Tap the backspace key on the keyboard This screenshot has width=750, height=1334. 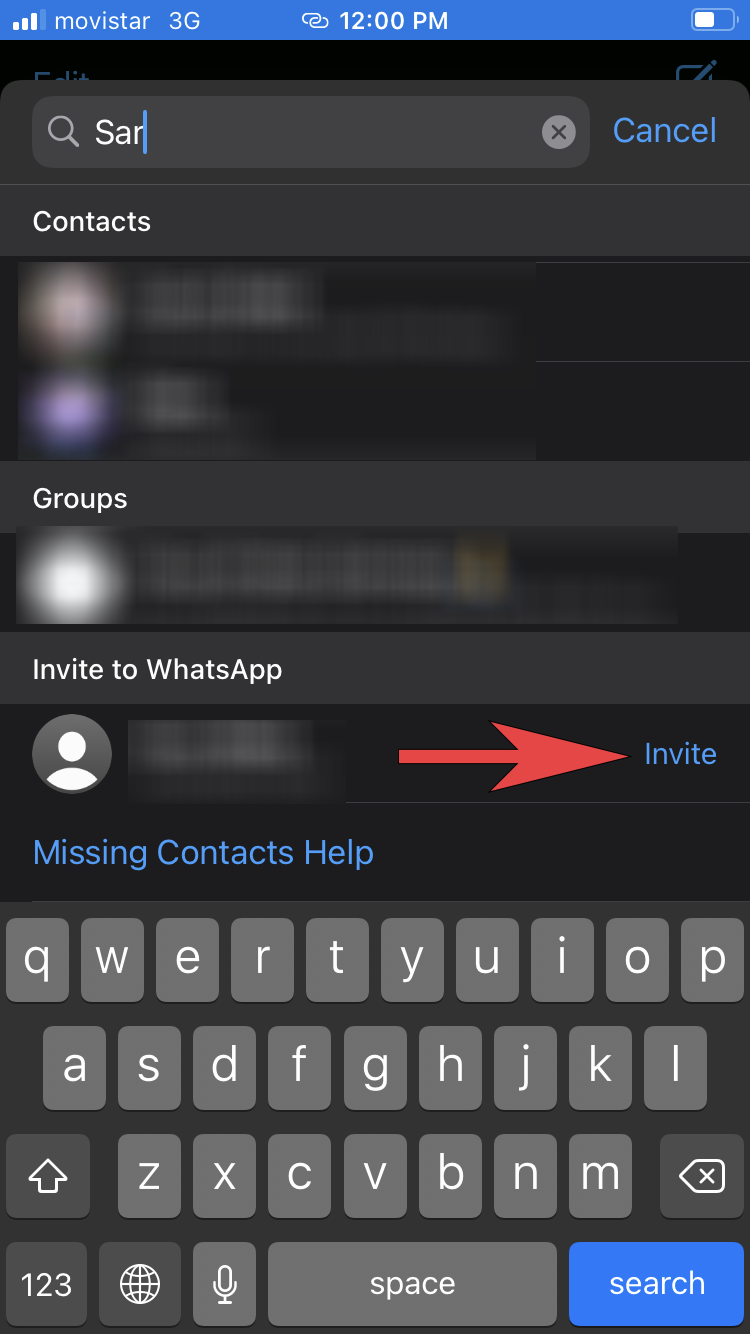coord(701,1176)
